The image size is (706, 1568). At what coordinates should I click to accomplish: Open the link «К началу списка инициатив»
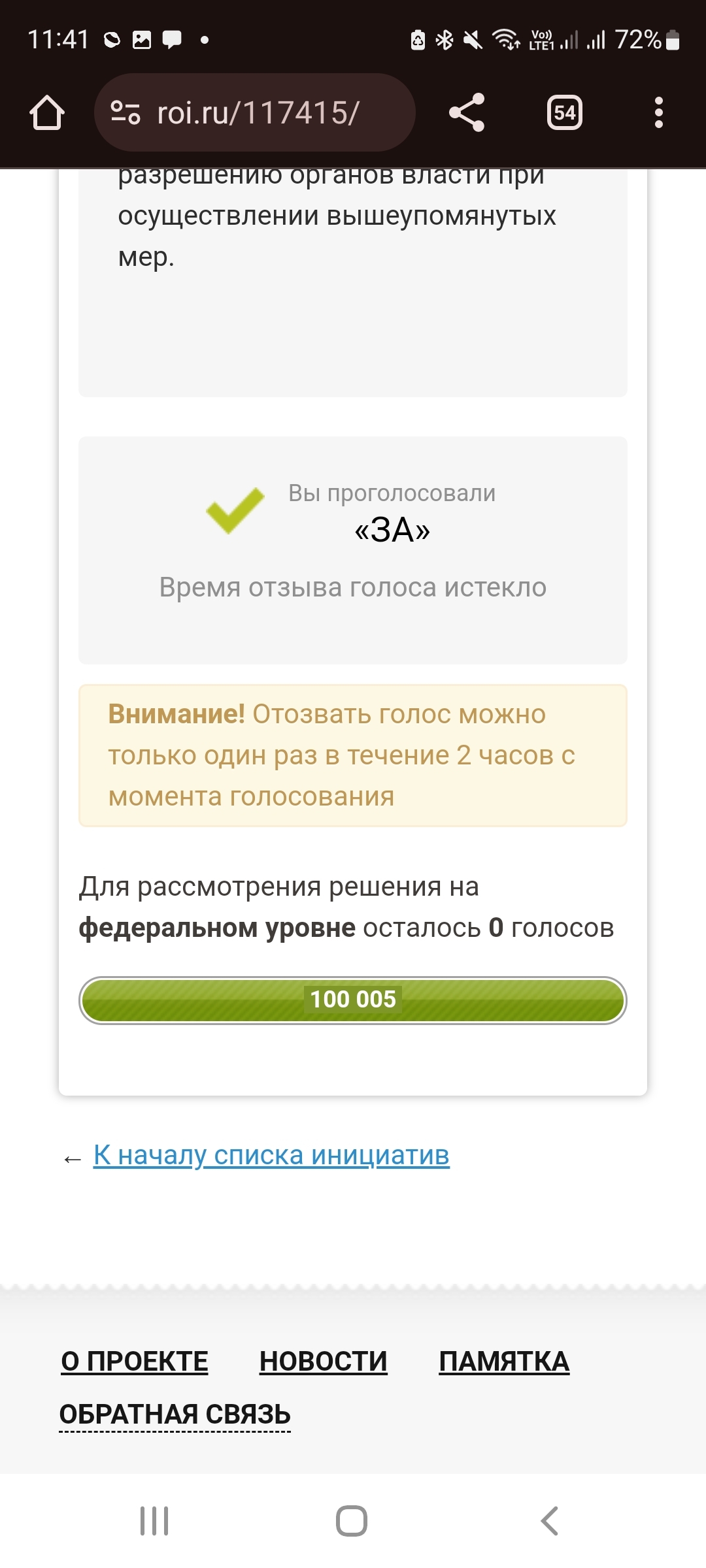[271, 1154]
